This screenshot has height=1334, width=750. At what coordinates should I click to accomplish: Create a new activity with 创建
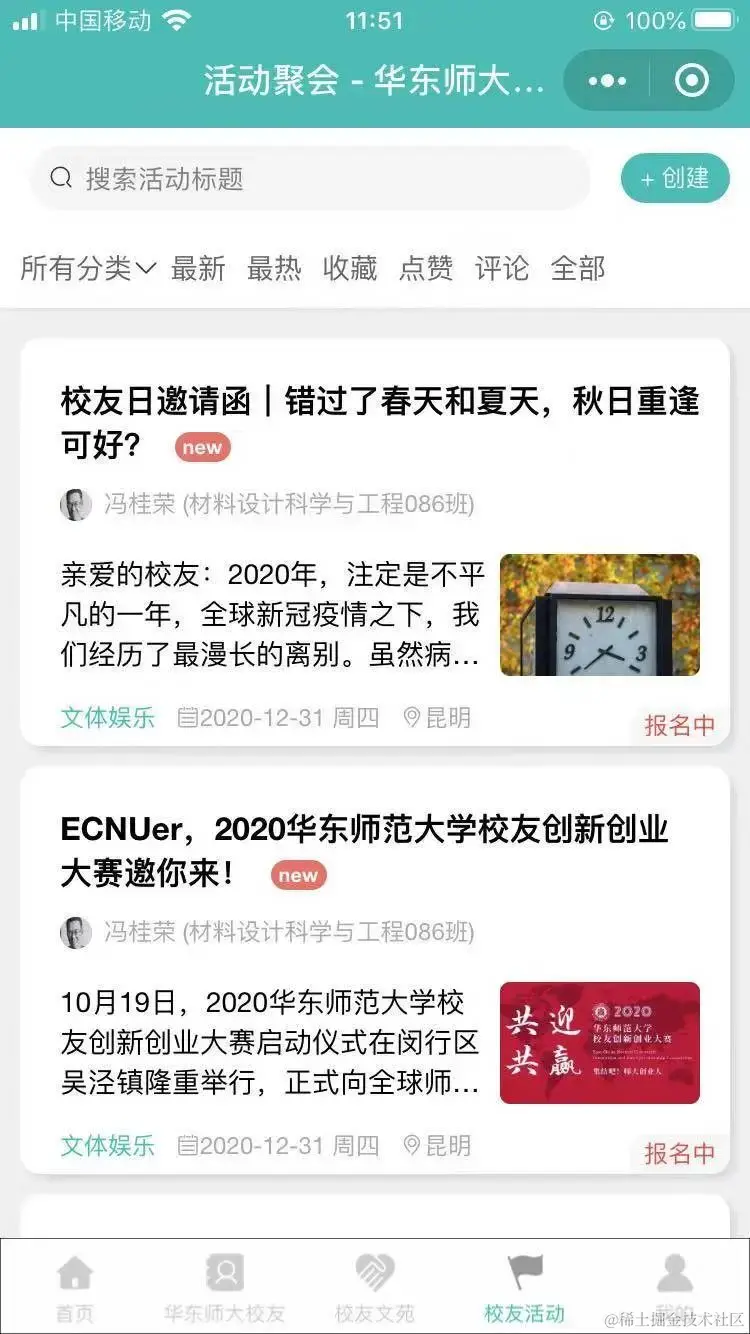pos(675,179)
